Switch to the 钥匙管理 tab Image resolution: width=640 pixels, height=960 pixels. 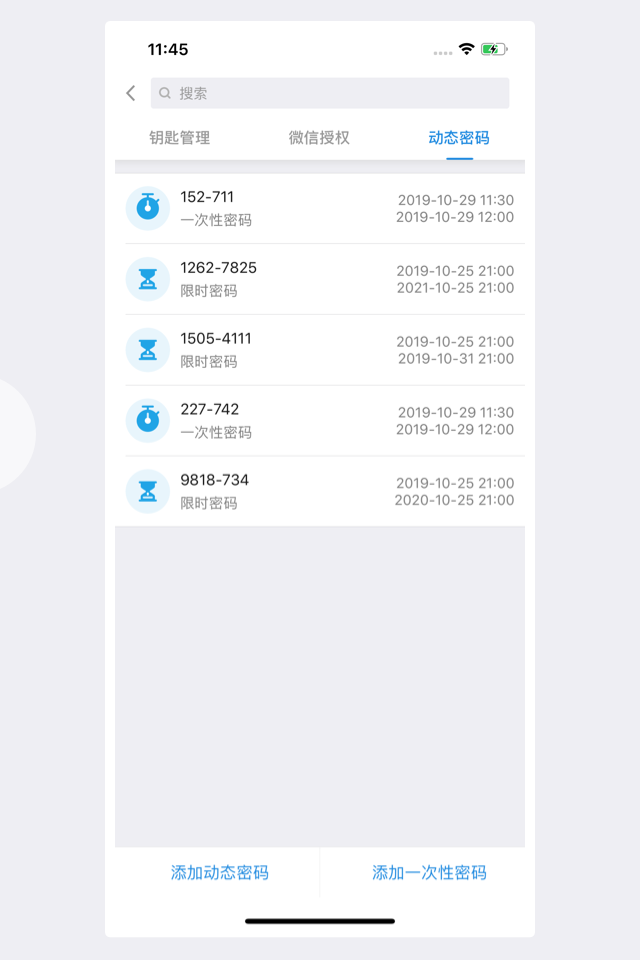(x=180, y=138)
